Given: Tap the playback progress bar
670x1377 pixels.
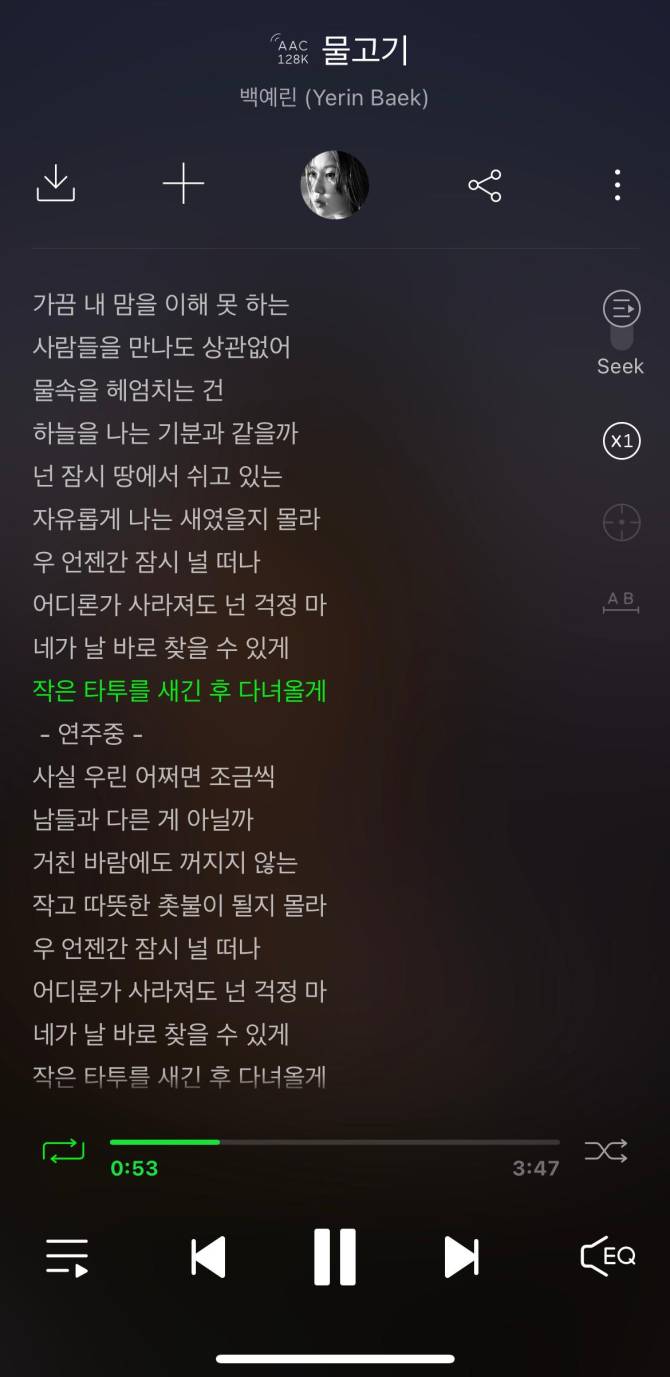Looking at the screenshot, I should pos(335,1142).
